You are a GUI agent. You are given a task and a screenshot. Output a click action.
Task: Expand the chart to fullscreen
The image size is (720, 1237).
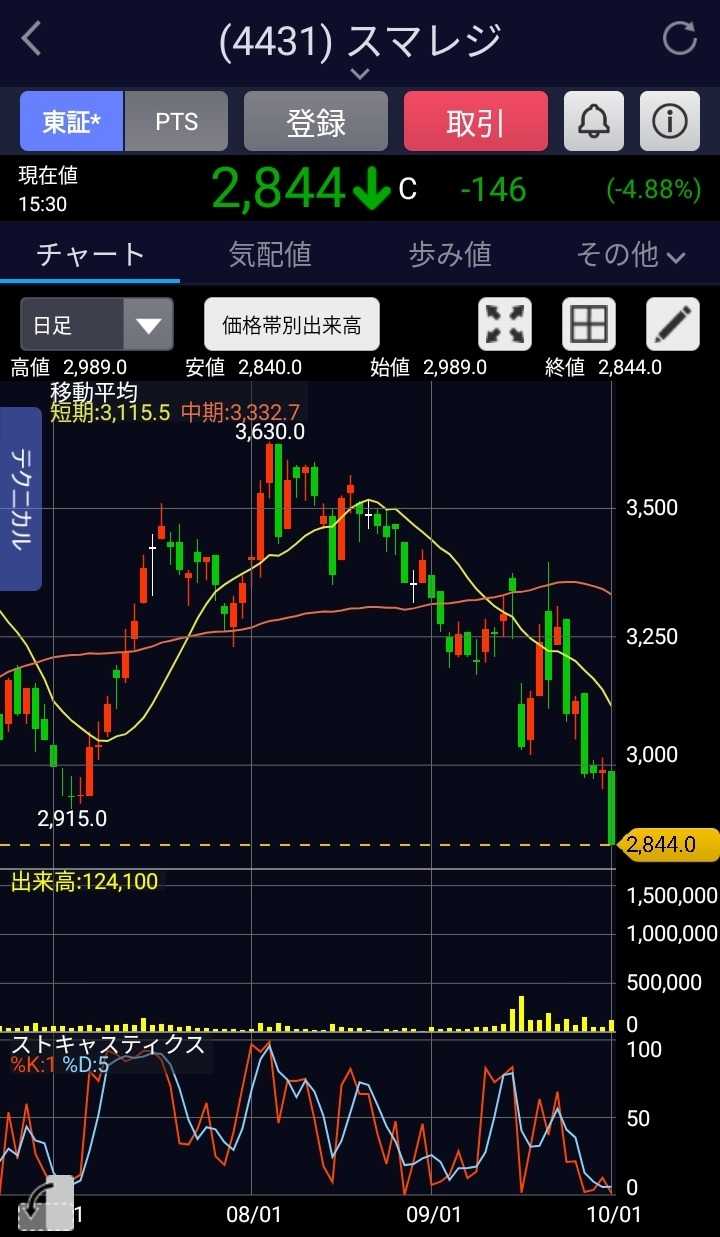(505, 325)
